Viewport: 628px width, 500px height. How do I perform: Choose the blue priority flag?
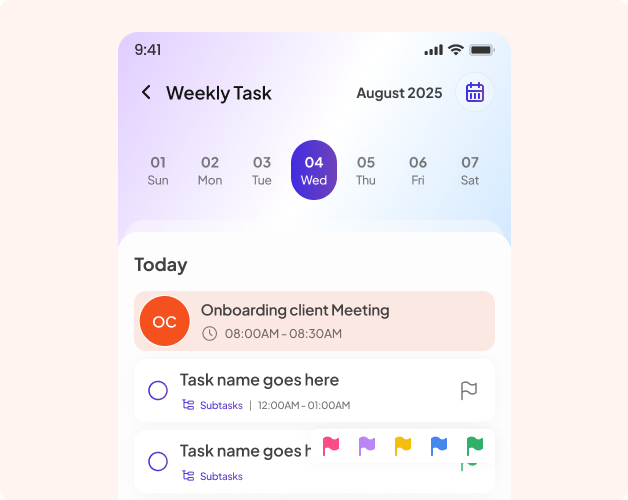[x=439, y=446]
